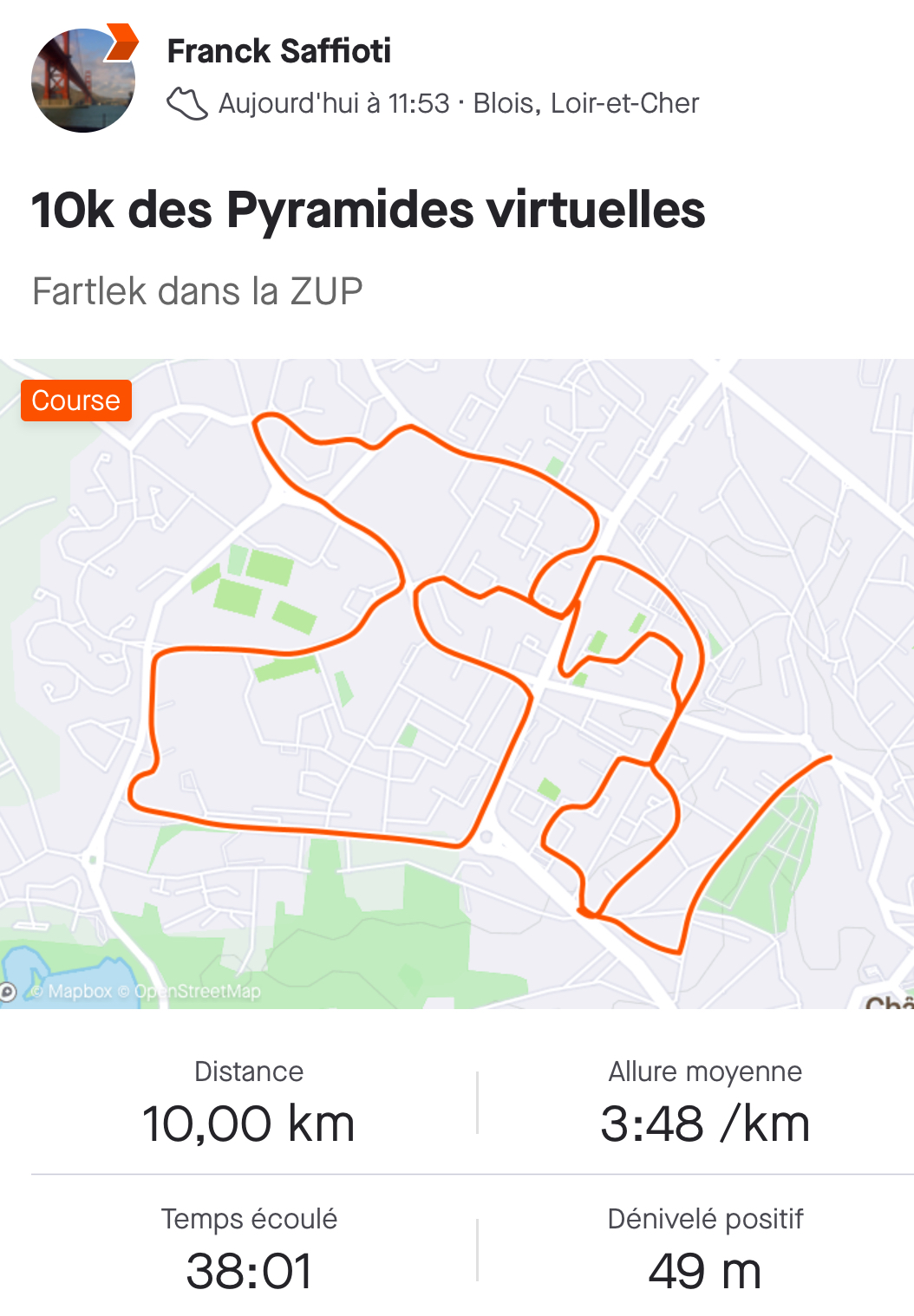Open the running route map
Image resolution: width=914 pixels, height=1316 pixels.
pos(457,683)
